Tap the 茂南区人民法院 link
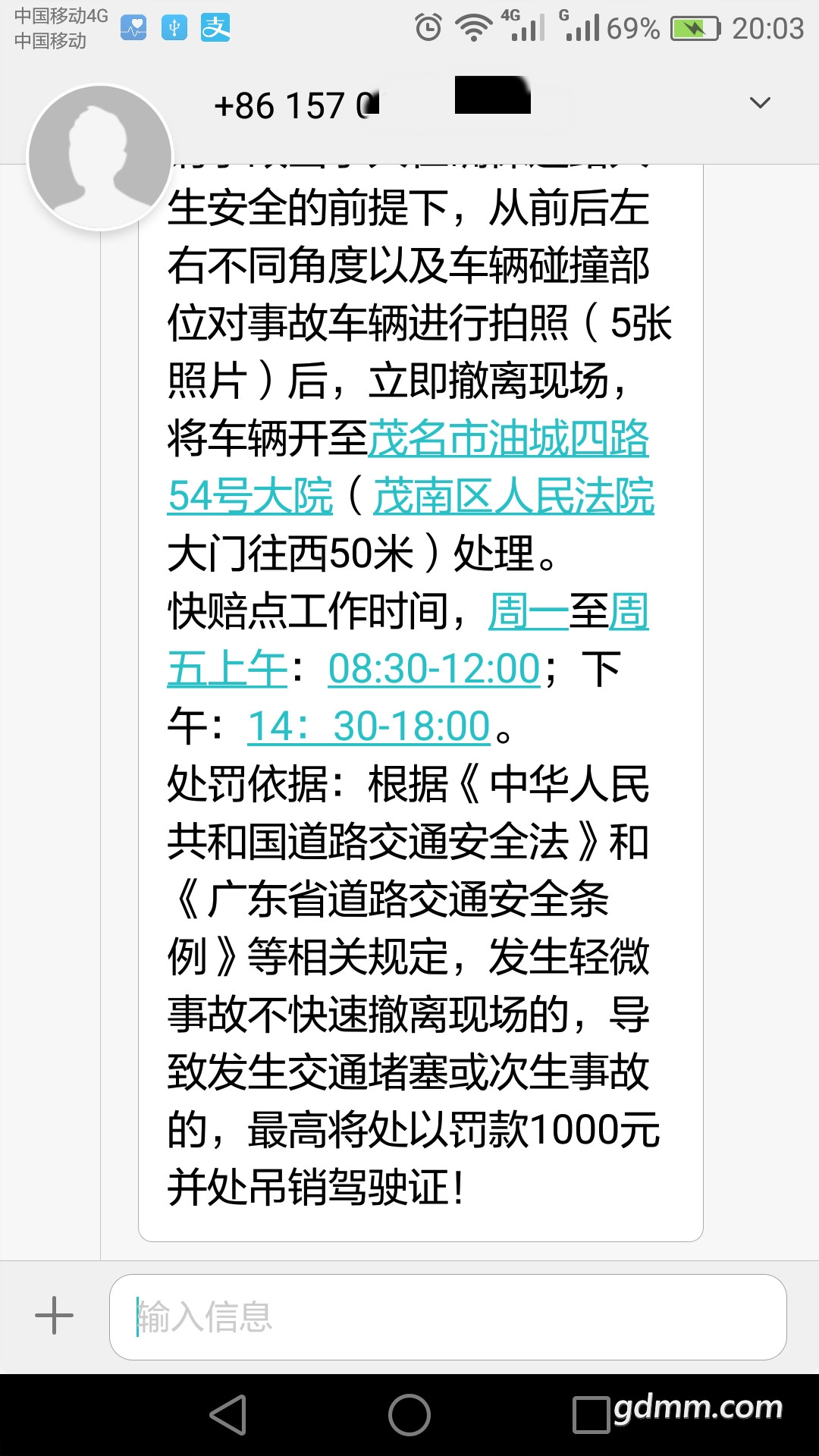The width and height of the screenshot is (819, 1456). coord(513,497)
